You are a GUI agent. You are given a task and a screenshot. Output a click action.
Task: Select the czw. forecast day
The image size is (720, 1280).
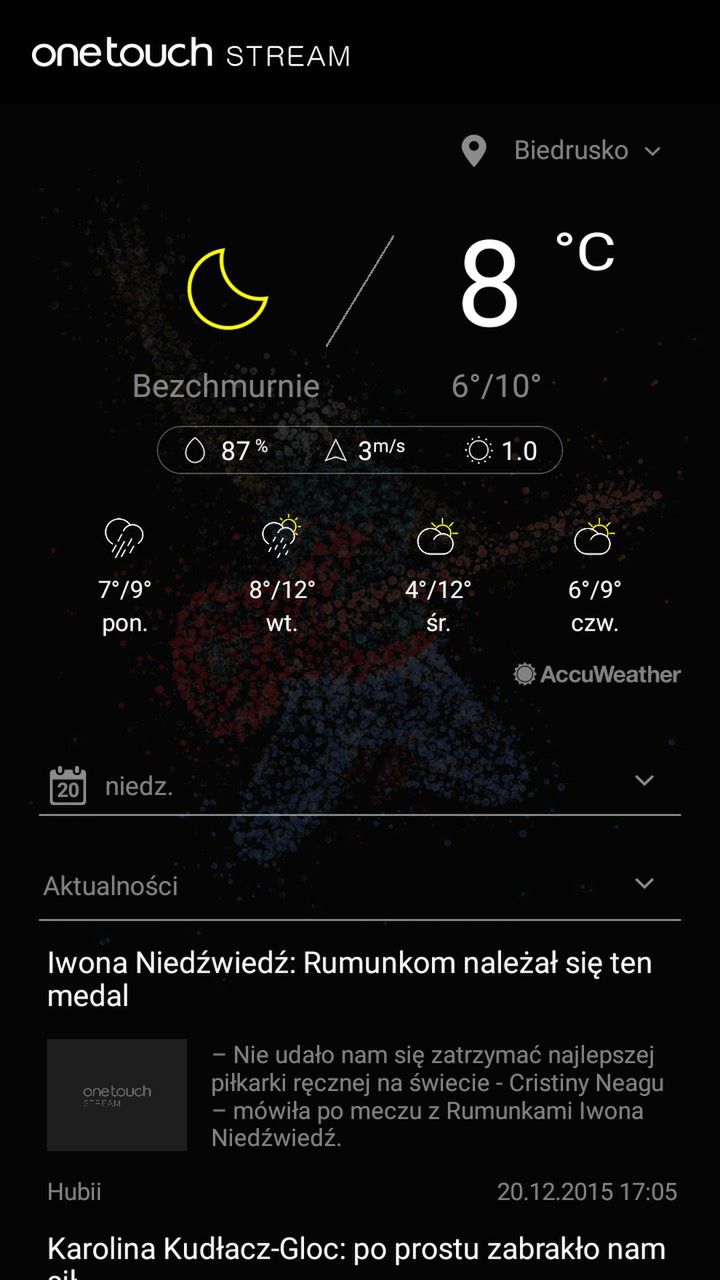click(594, 577)
